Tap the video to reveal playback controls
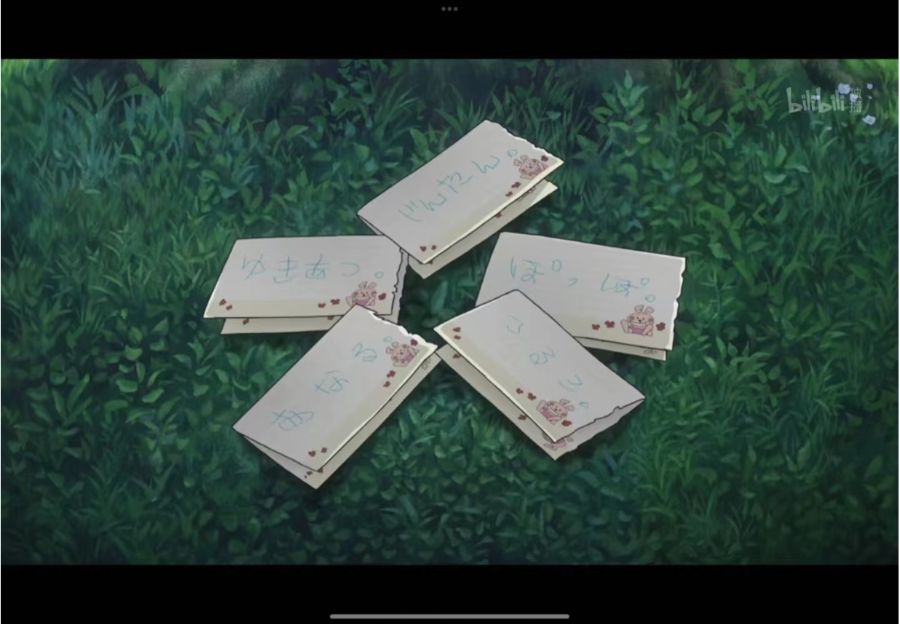 coord(450,312)
